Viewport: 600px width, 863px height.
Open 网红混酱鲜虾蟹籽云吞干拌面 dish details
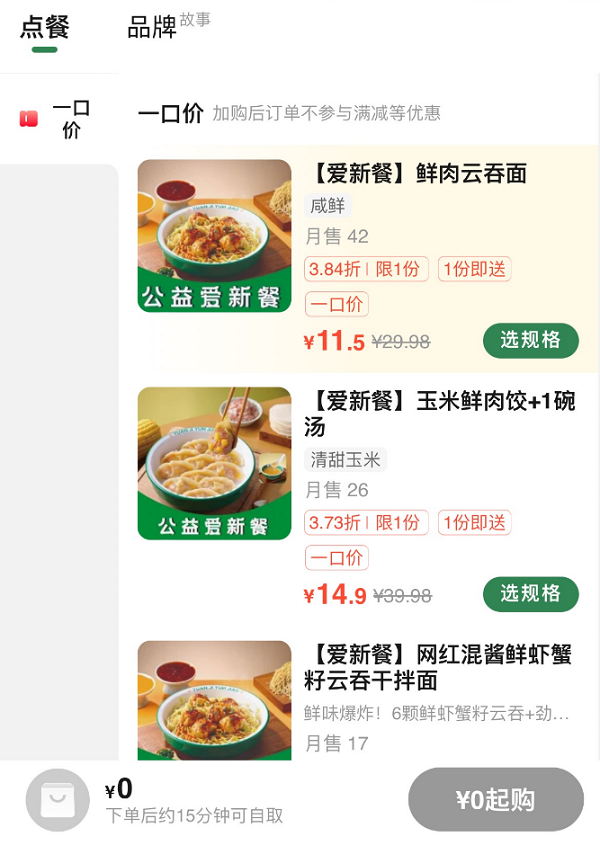(x=440, y=667)
